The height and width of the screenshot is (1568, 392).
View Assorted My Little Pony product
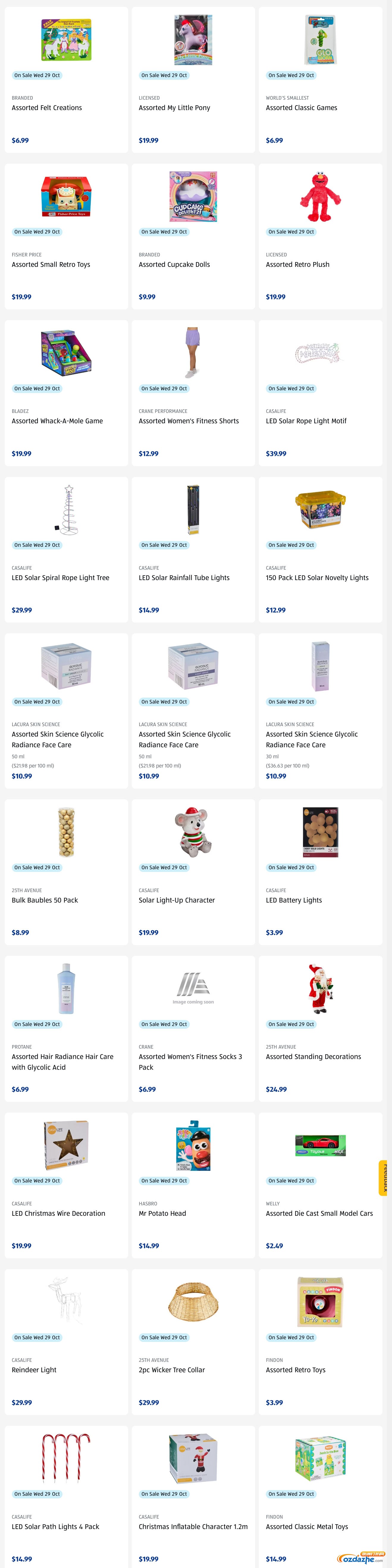coord(174,108)
